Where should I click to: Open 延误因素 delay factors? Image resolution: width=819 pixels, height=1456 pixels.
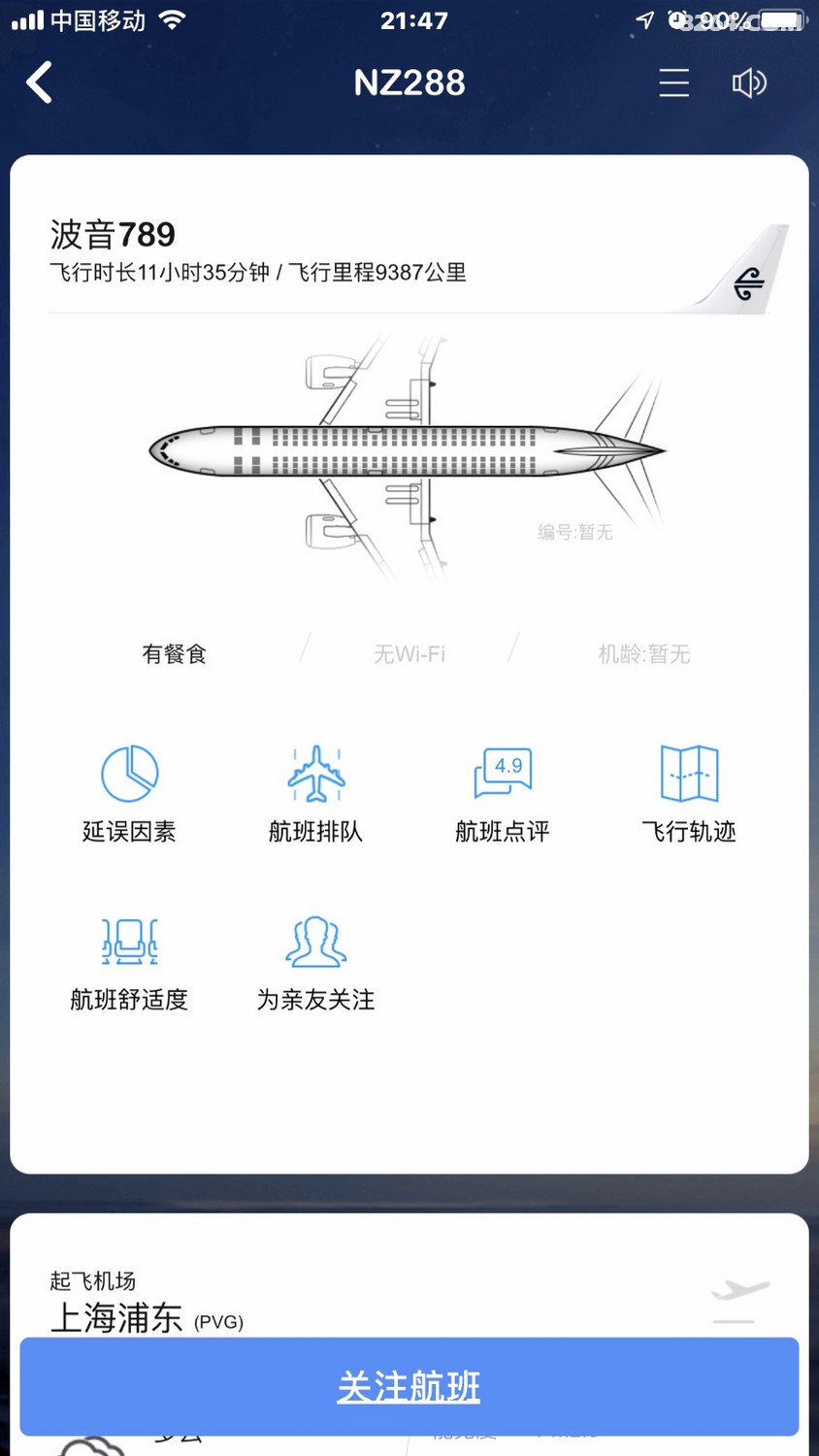[129, 793]
